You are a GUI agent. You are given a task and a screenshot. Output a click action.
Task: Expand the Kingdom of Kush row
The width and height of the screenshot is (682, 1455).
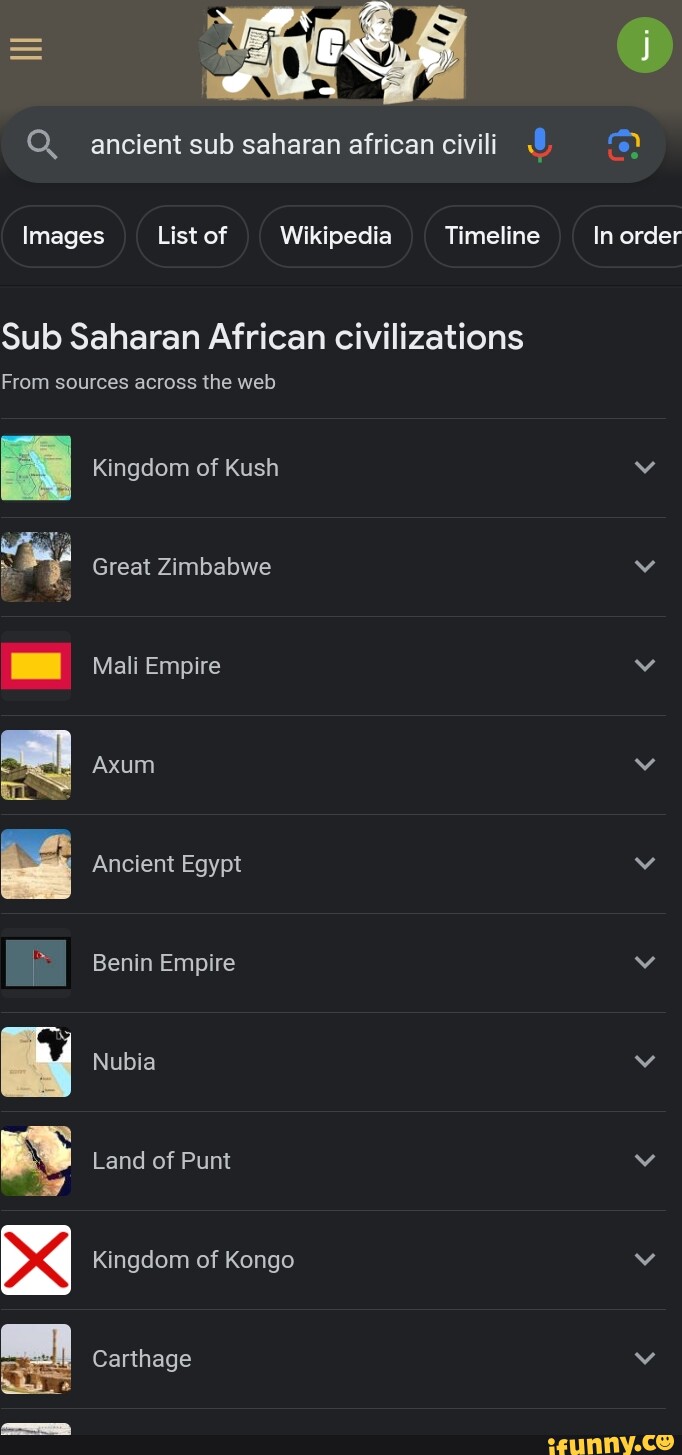click(645, 467)
